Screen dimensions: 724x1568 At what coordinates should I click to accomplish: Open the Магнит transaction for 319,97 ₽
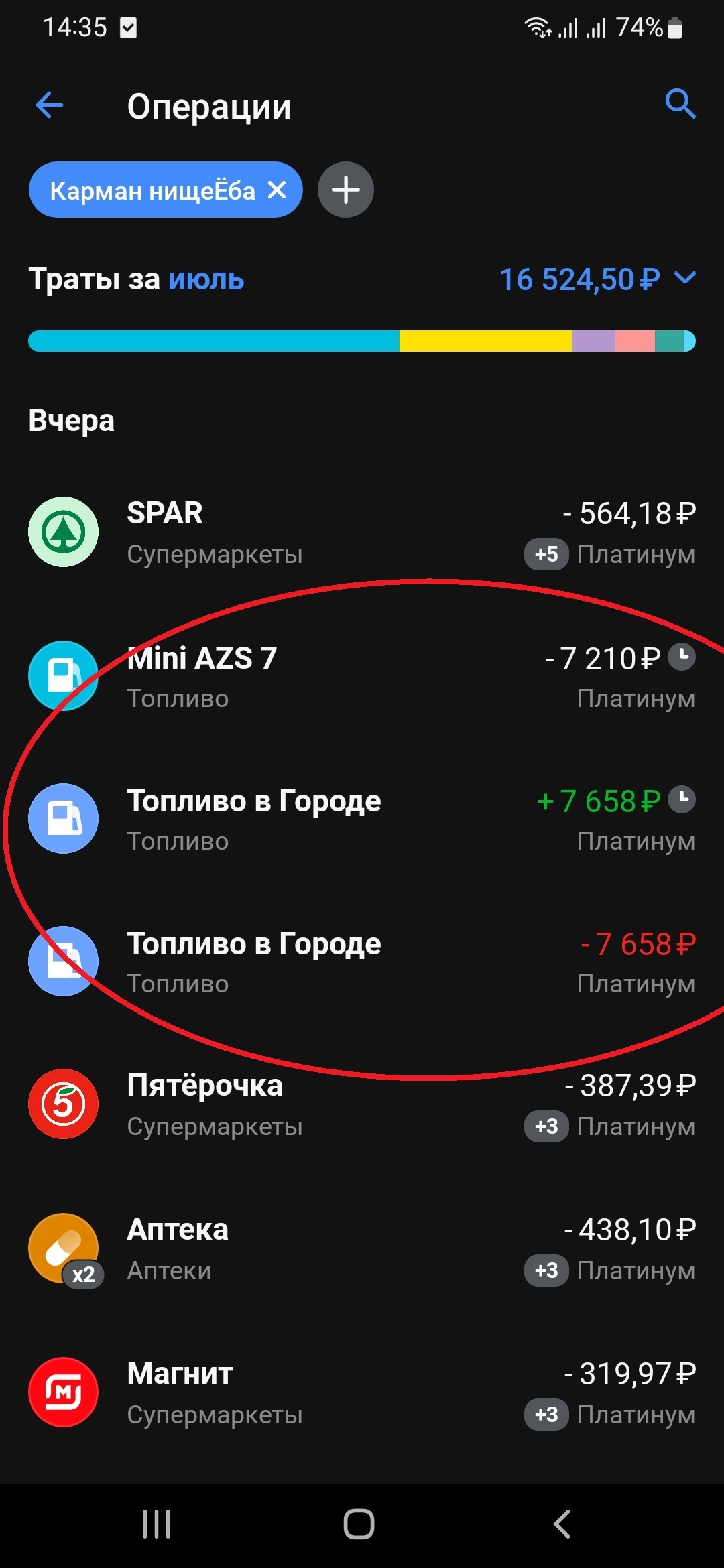pyautogui.click(x=362, y=1392)
